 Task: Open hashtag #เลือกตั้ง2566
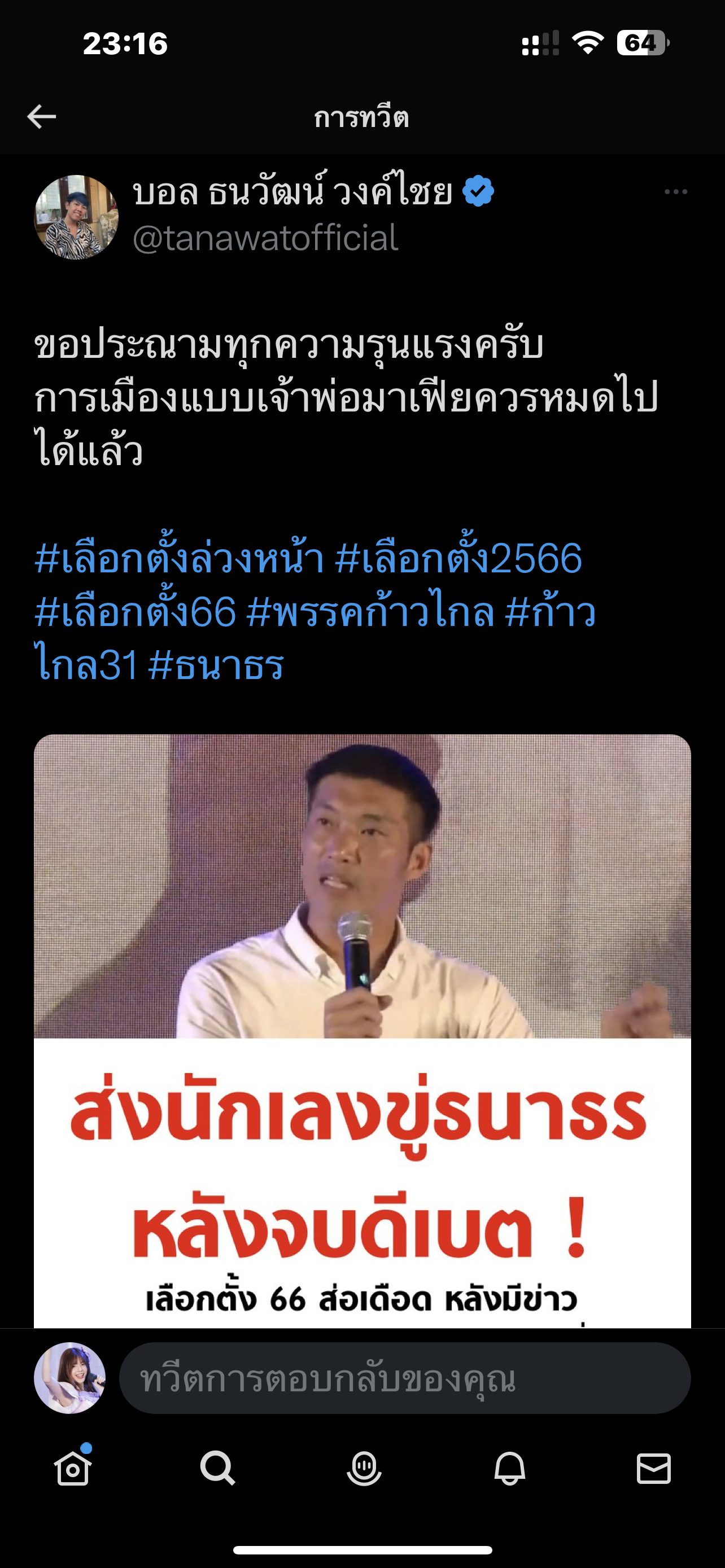(458, 558)
